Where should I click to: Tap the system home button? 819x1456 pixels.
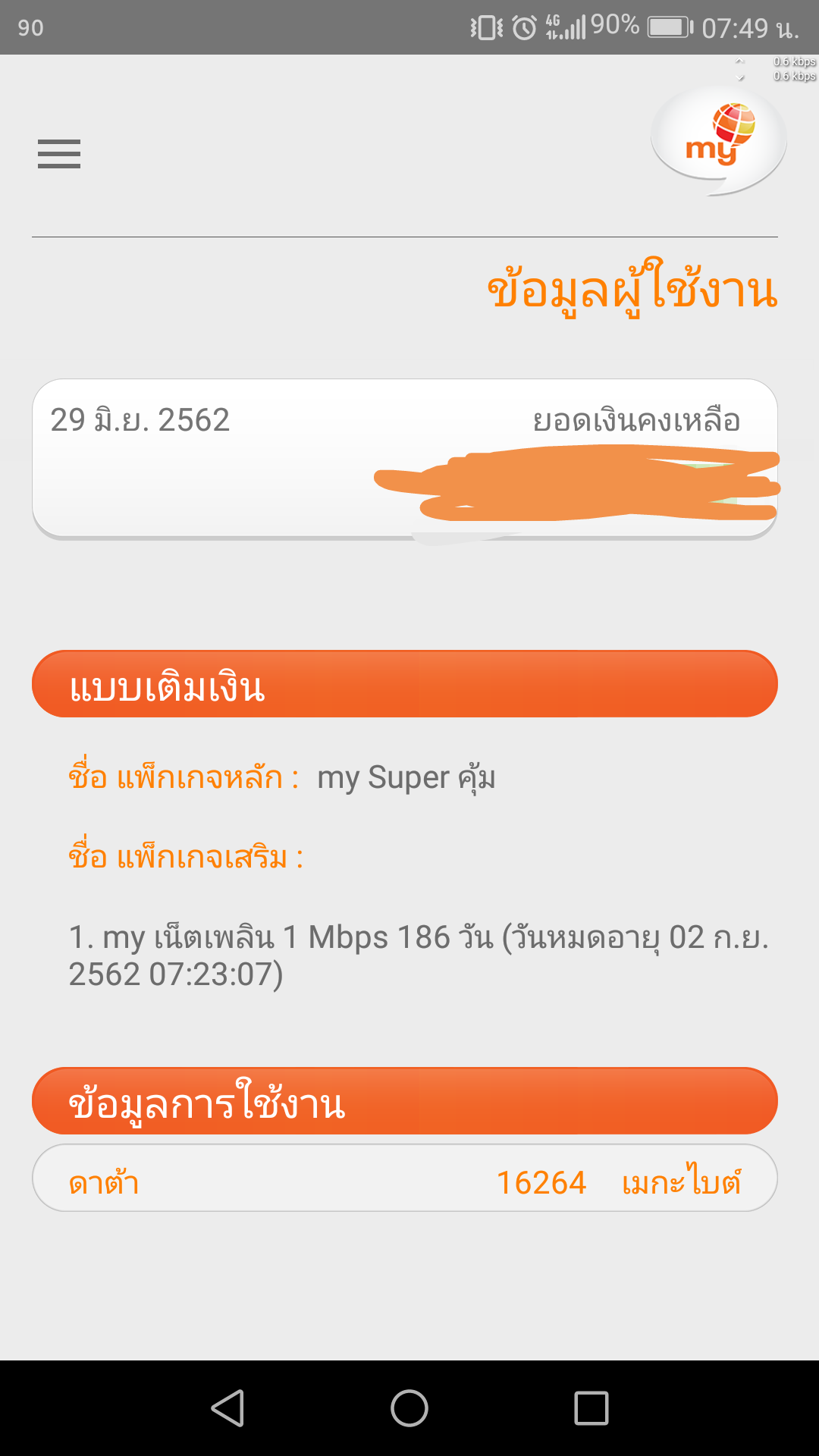click(409, 1408)
